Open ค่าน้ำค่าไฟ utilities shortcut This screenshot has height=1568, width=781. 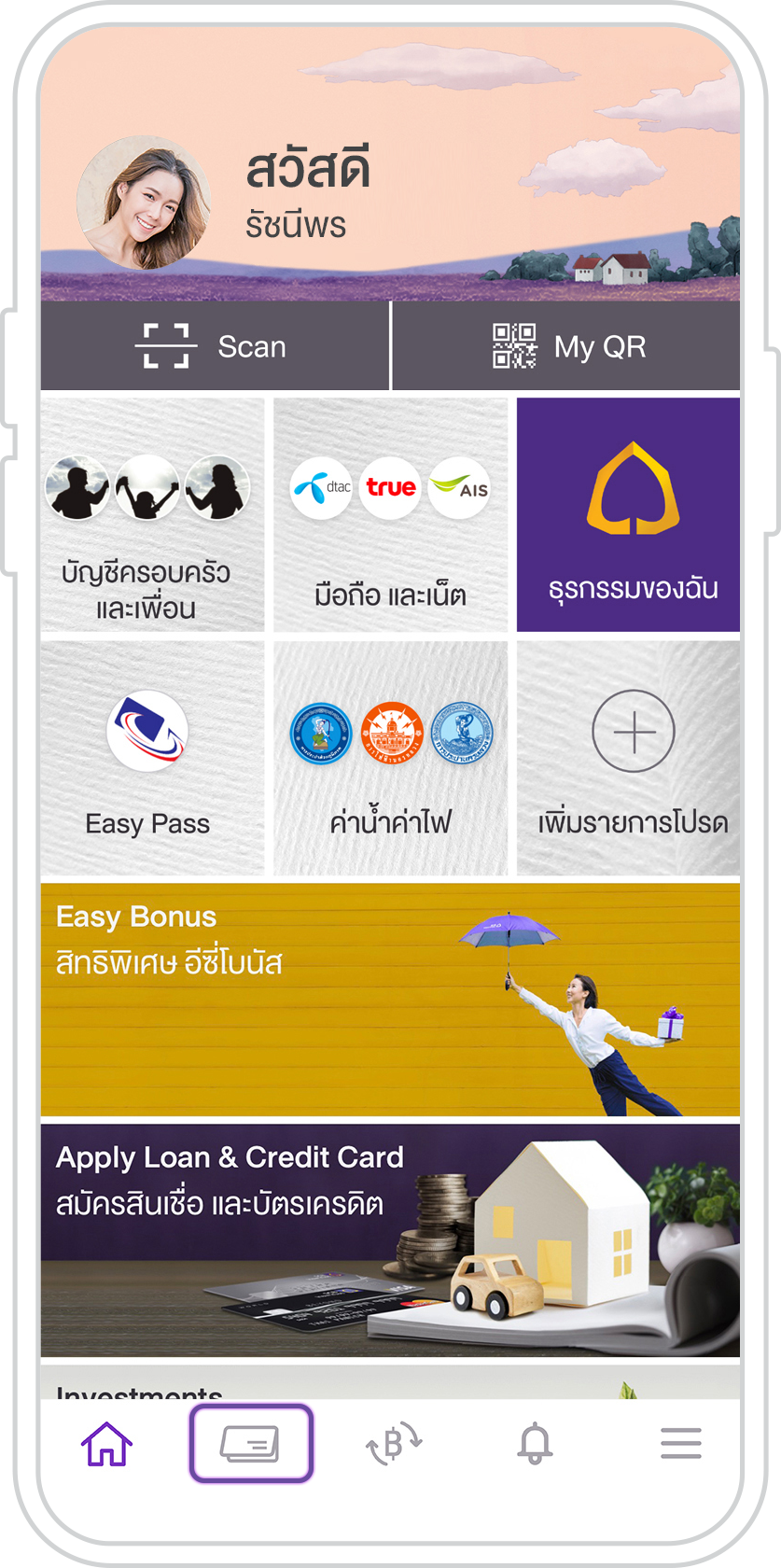[390, 758]
